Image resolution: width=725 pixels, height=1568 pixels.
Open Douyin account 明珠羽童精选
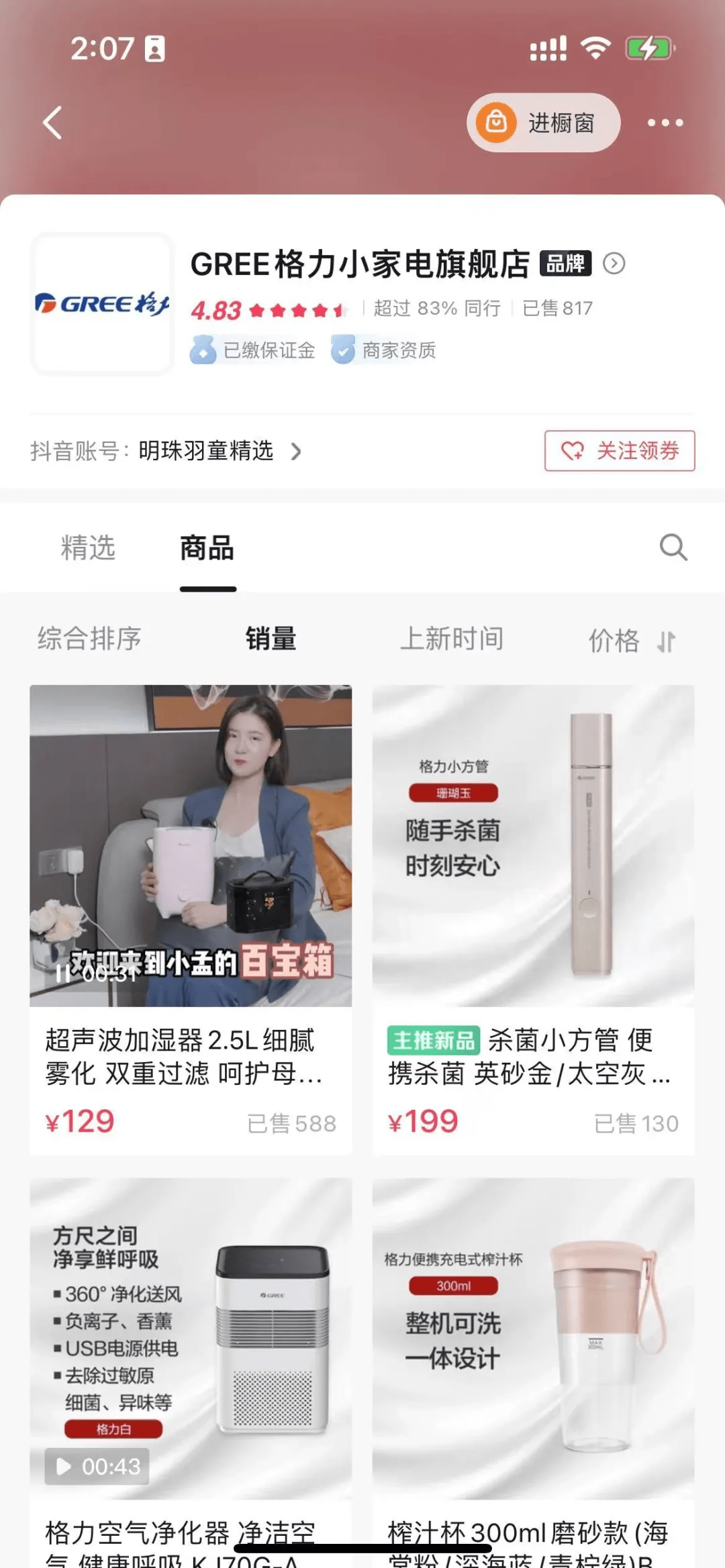206,451
